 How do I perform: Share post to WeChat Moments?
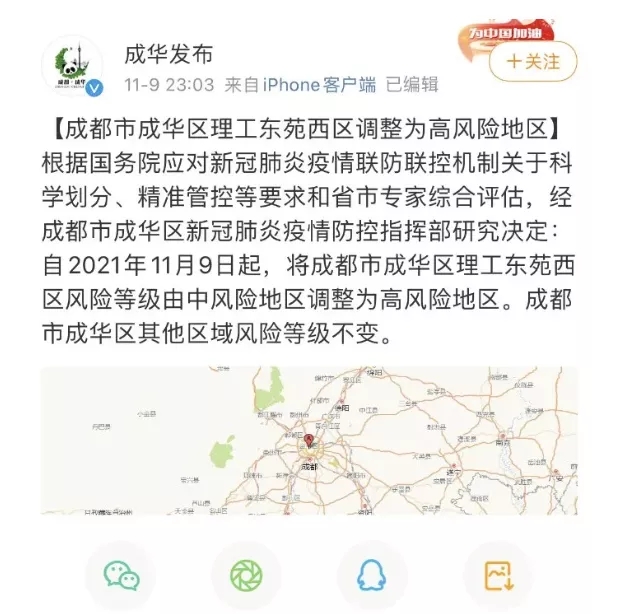click(245, 575)
